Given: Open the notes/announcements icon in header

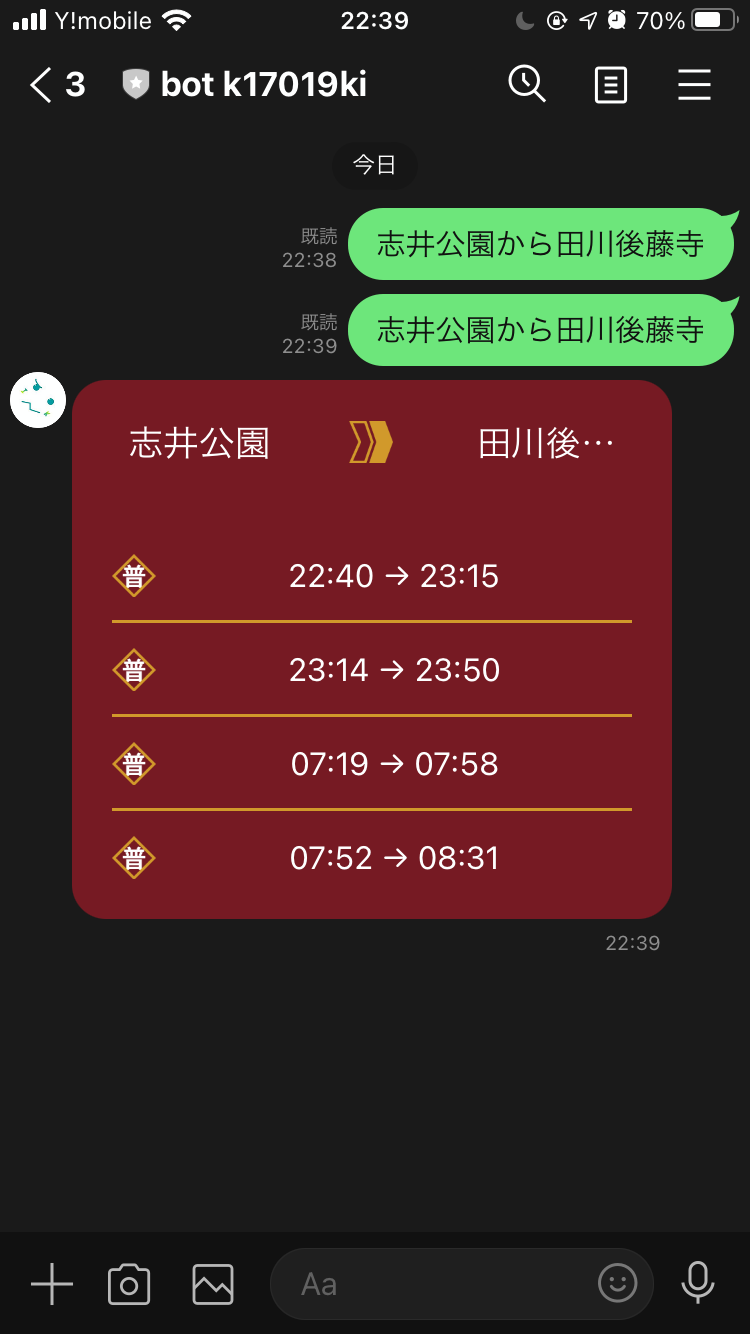Looking at the screenshot, I should [610, 85].
